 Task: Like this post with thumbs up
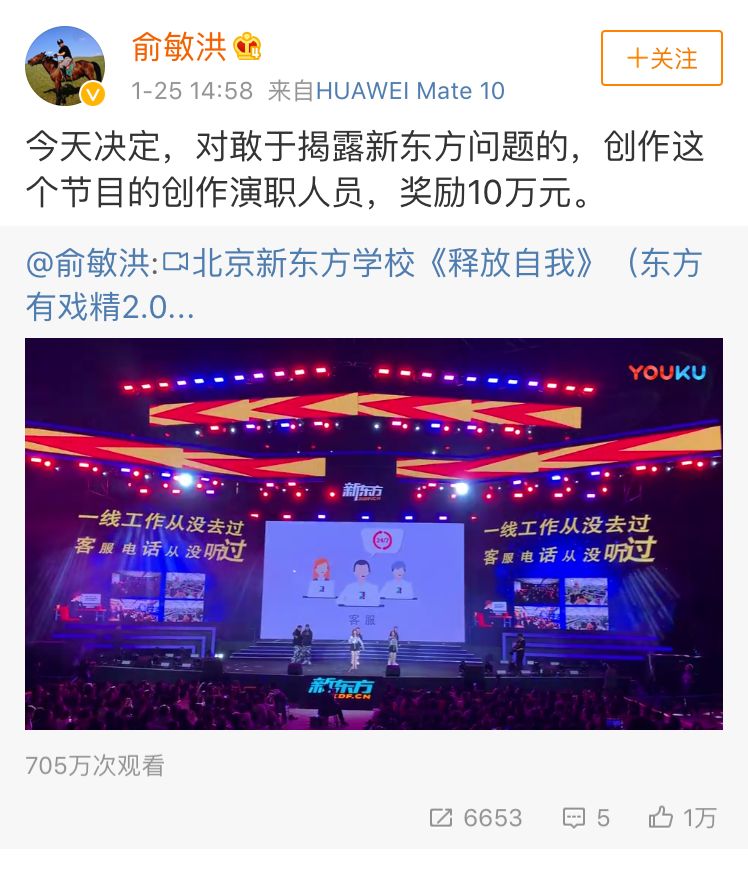[682, 817]
